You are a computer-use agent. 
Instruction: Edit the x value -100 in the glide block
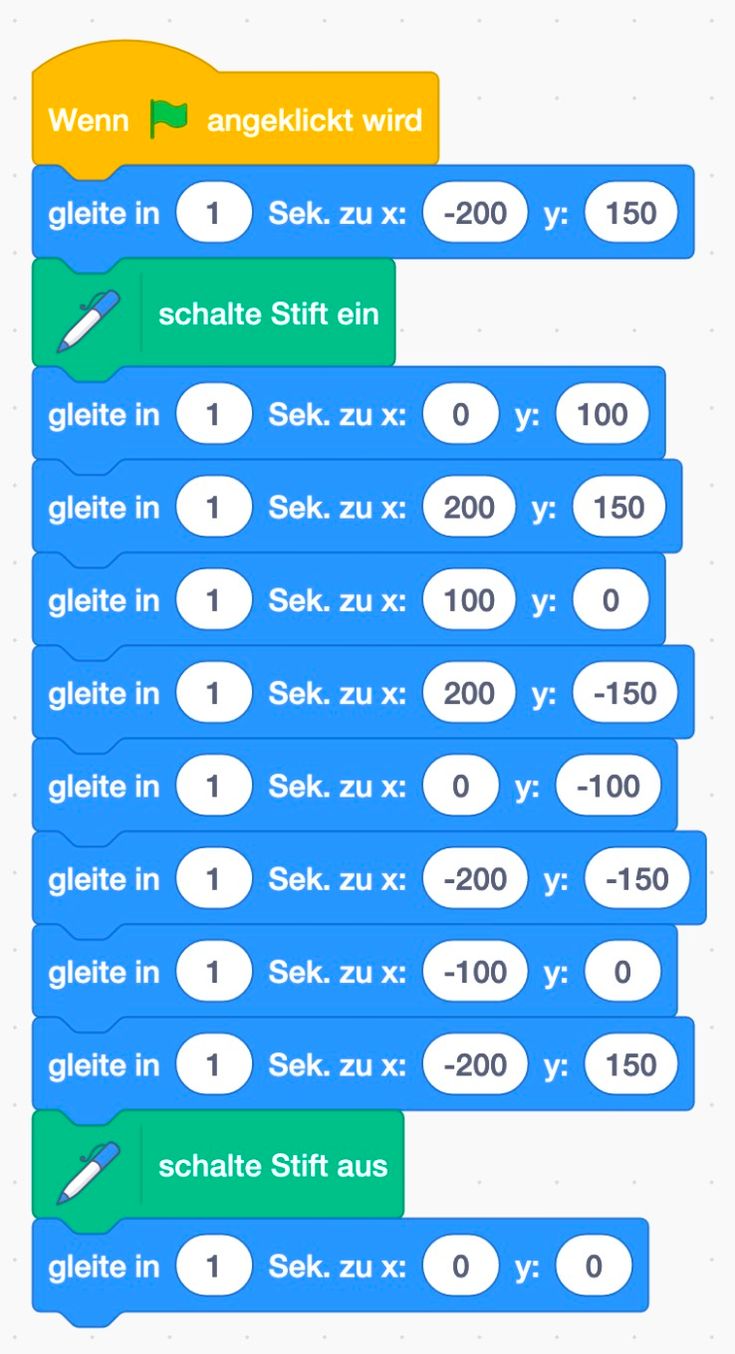pos(475,972)
